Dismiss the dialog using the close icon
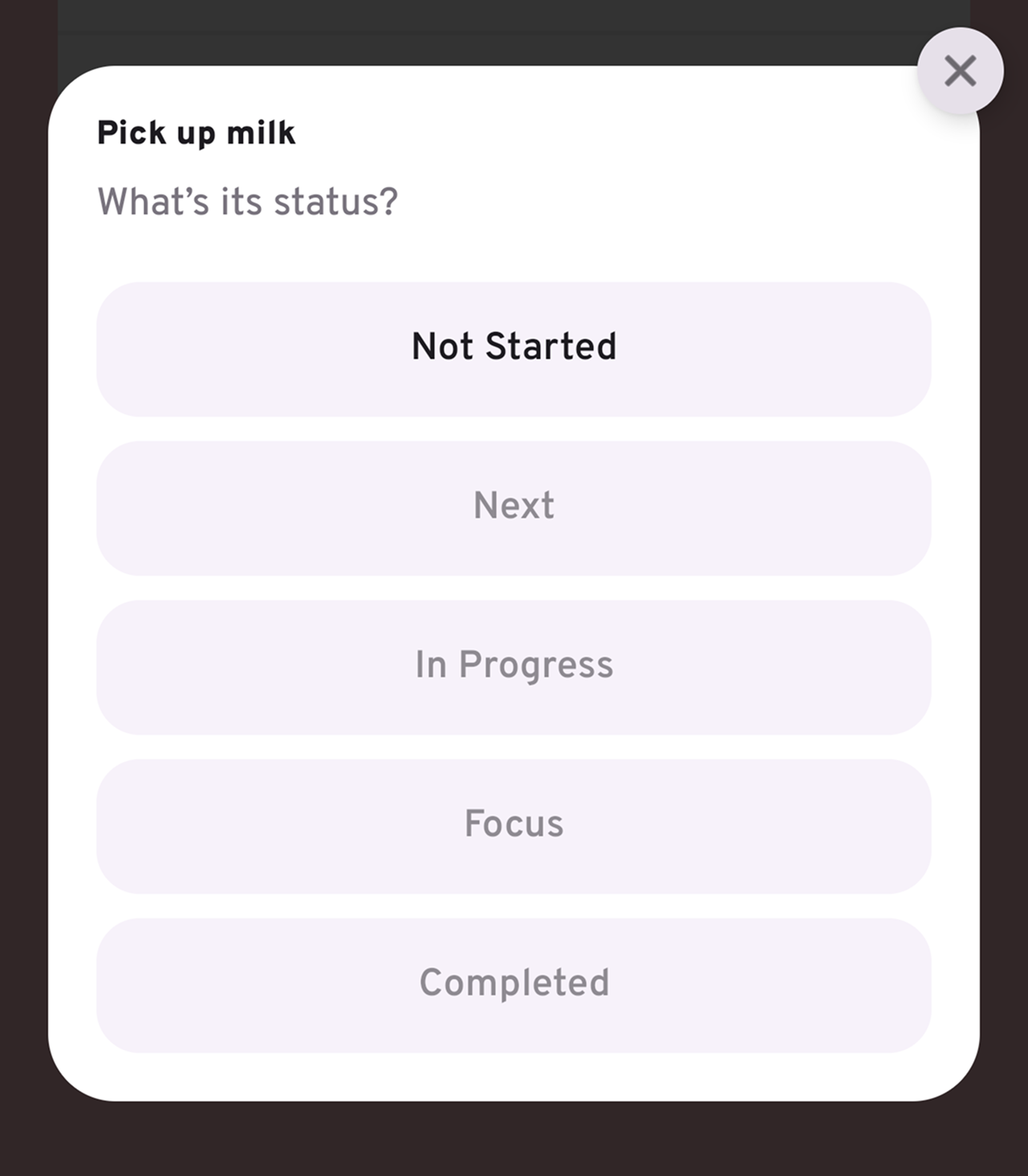The image size is (1028, 1176). coord(961,71)
